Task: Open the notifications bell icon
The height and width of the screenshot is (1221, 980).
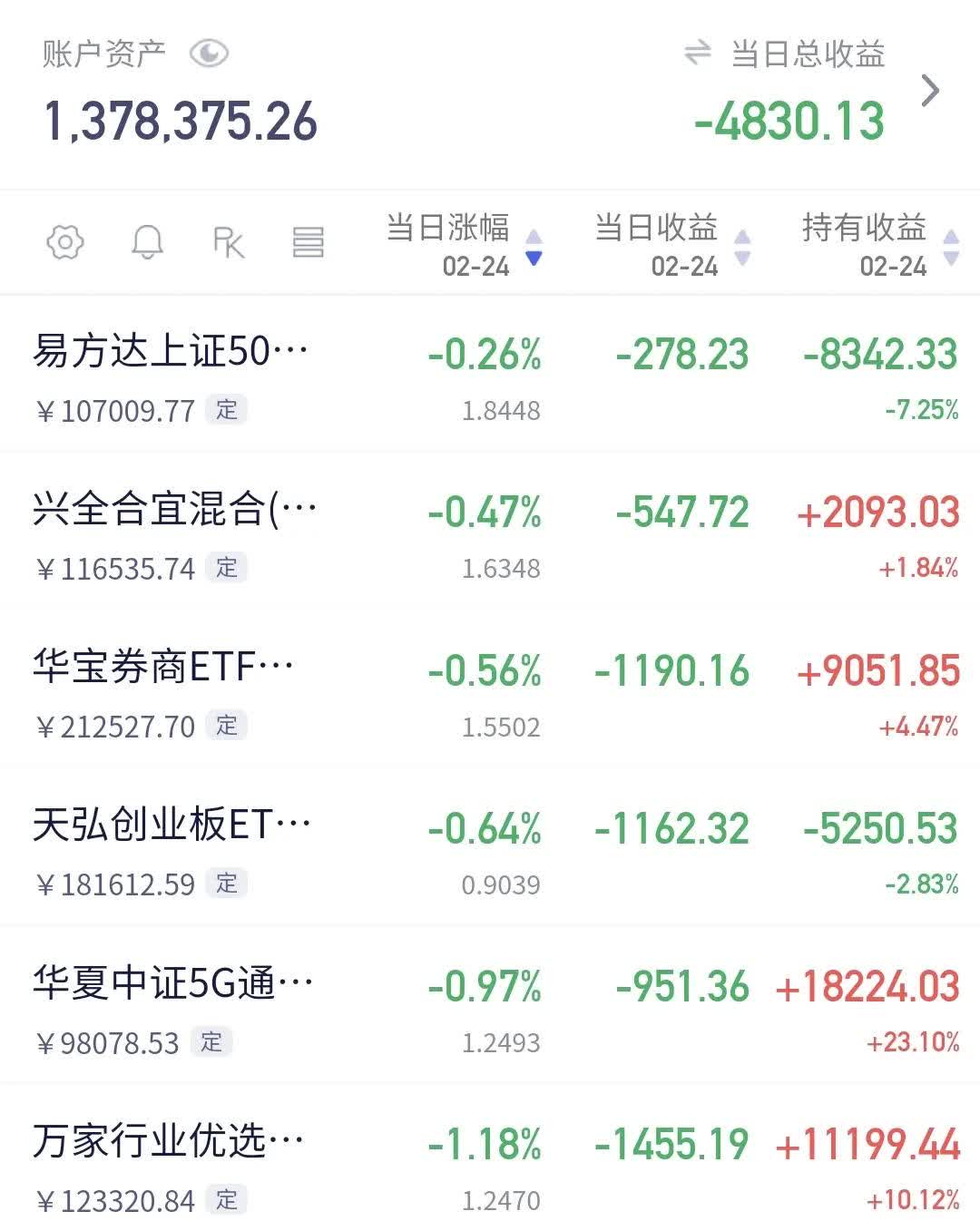Action: (148, 242)
